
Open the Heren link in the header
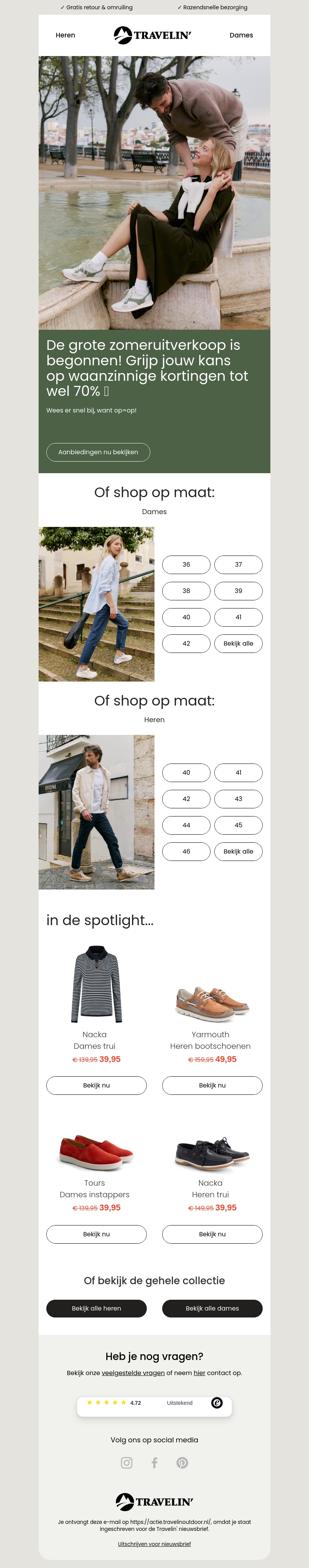click(x=65, y=35)
